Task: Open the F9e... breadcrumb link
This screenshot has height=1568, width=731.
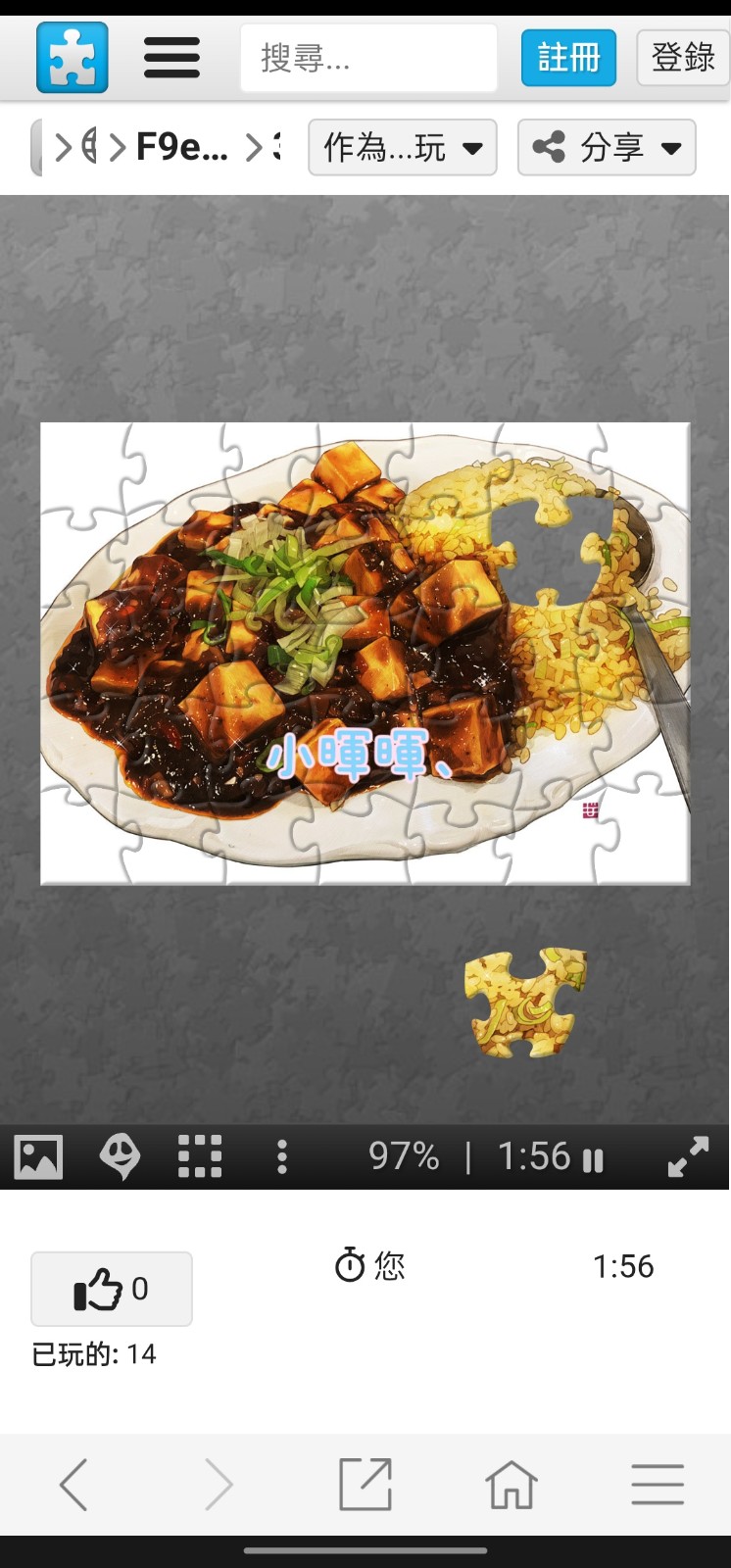Action: pos(181,147)
